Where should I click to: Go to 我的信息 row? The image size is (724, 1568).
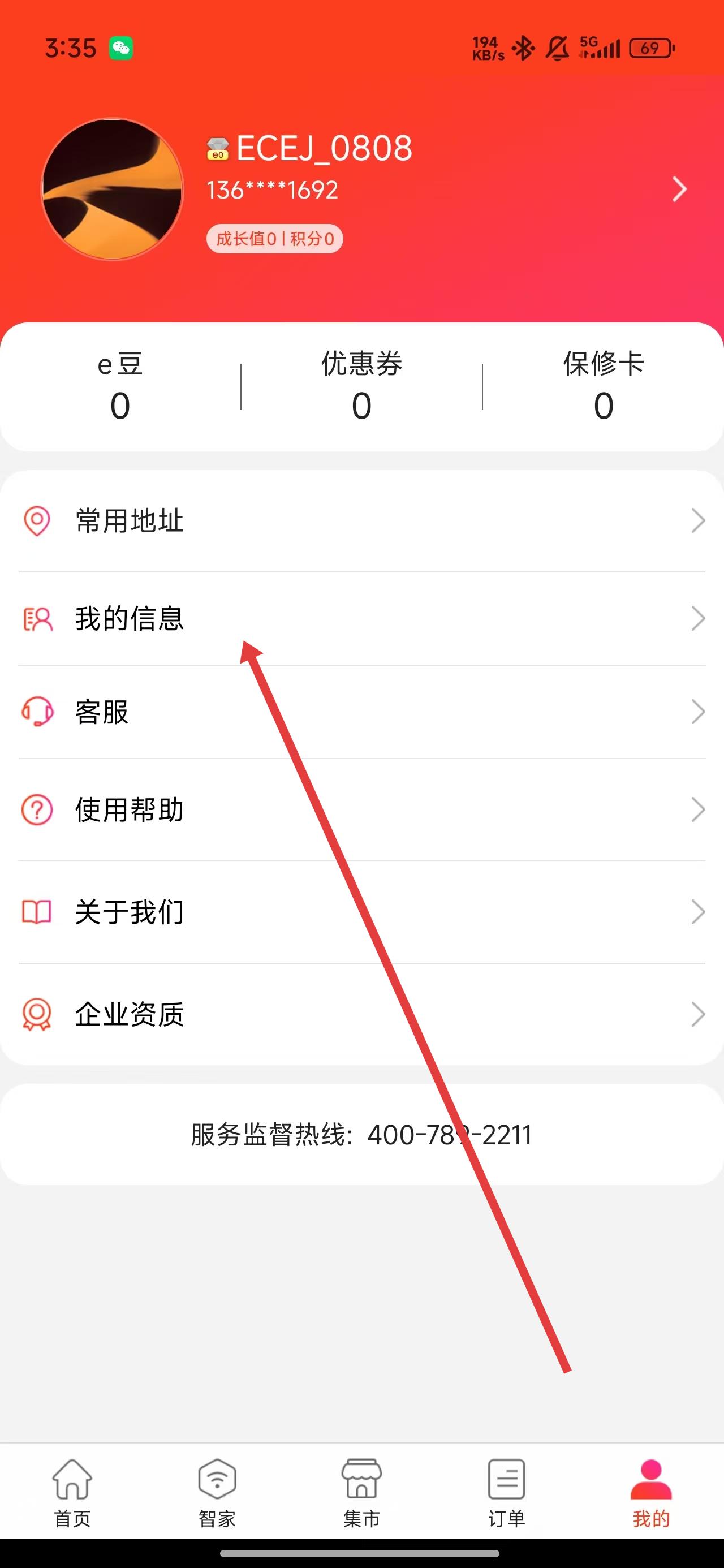361,618
